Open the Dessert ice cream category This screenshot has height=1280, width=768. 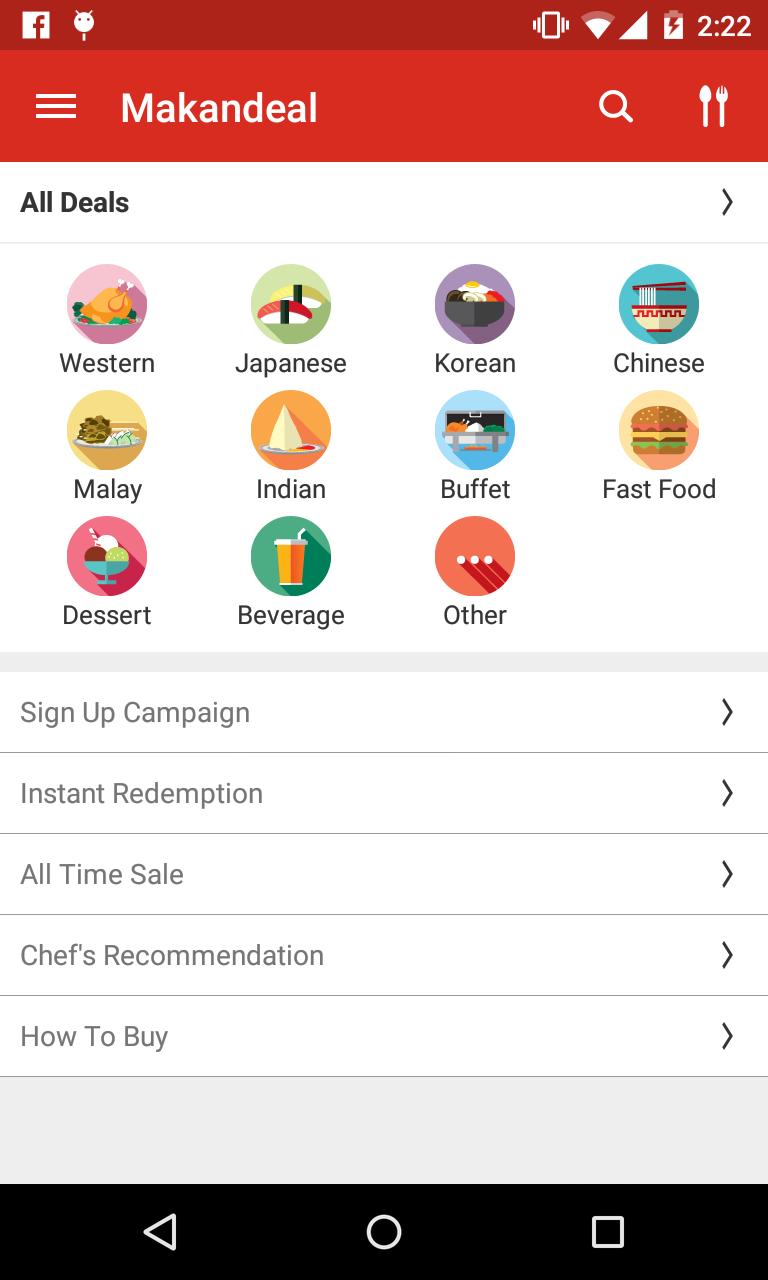(x=107, y=556)
